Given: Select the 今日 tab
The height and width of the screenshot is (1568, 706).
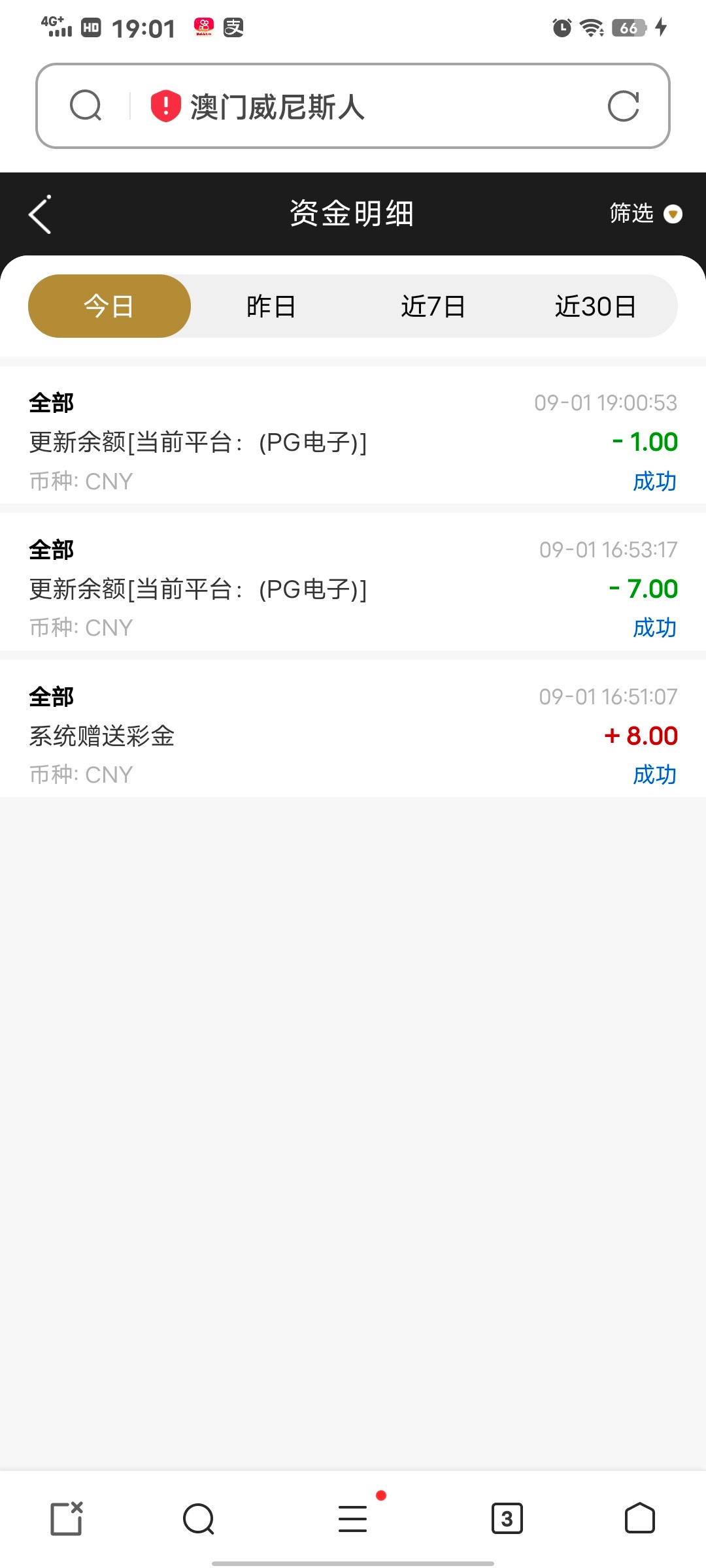Looking at the screenshot, I should tap(109, 306).
